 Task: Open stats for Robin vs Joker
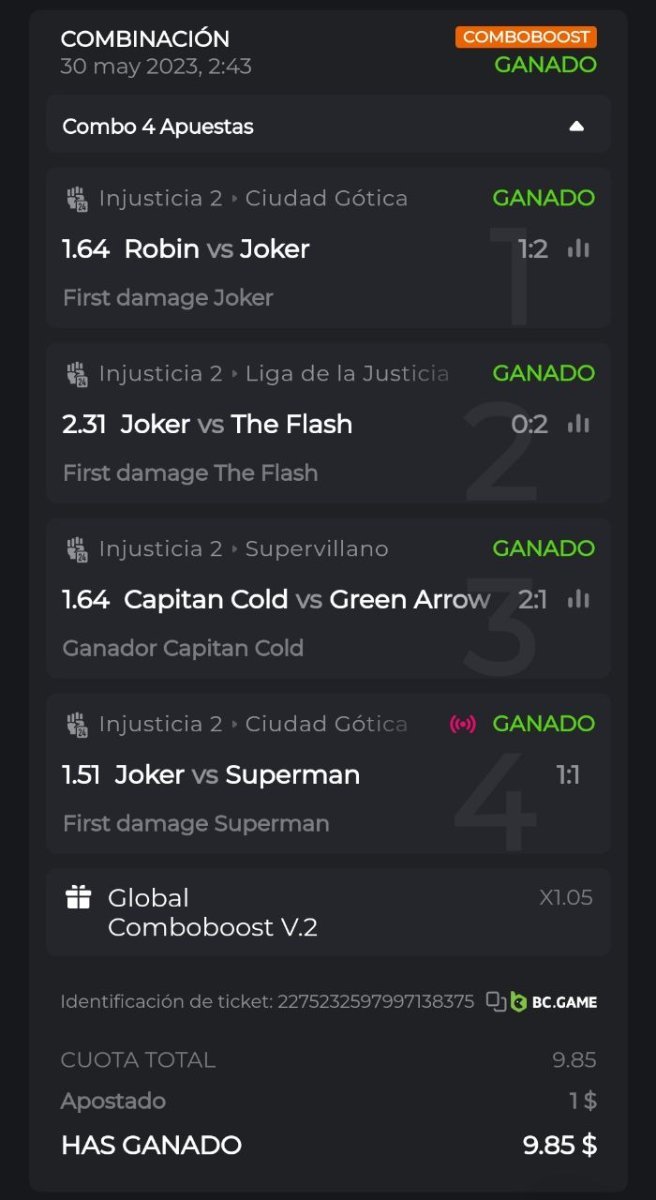[x=578, y=249]
